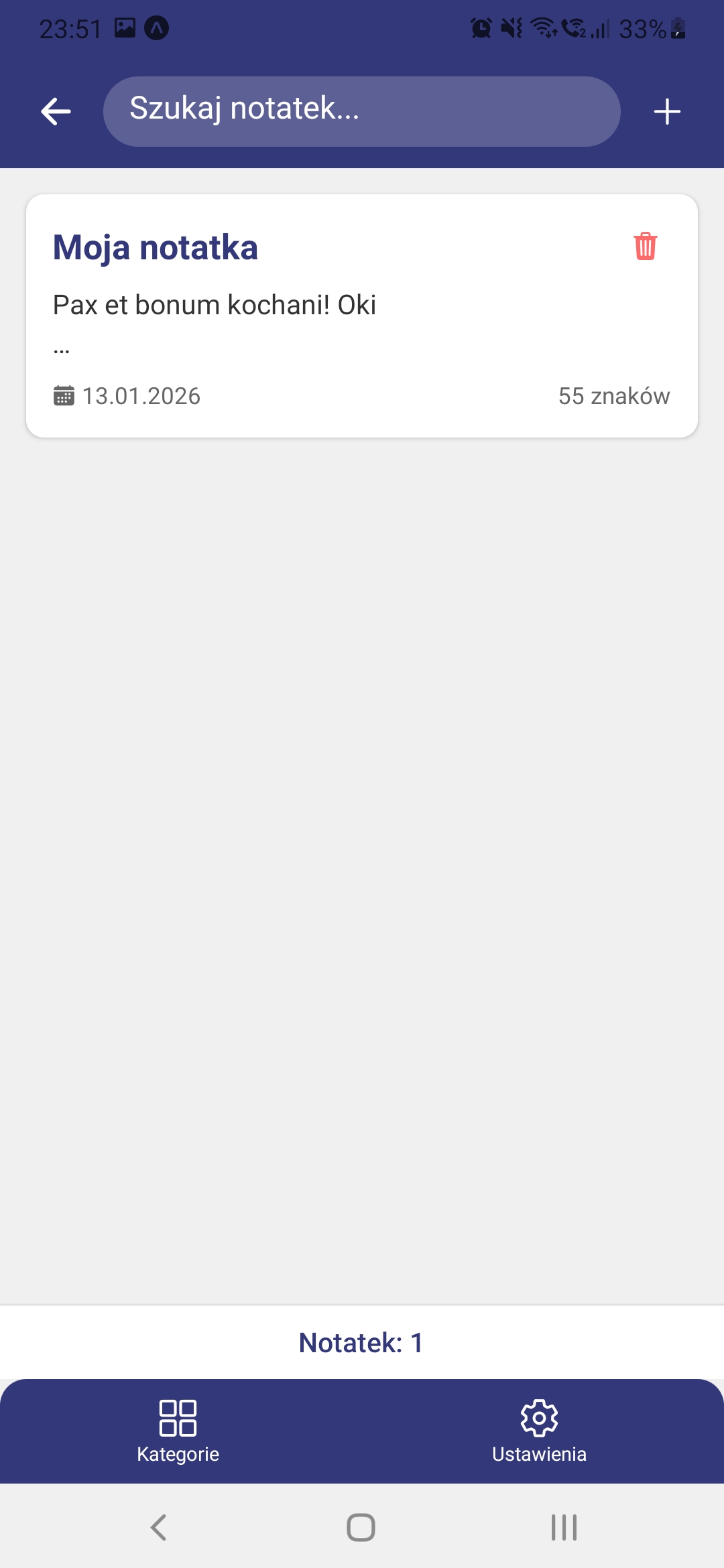Go back using the top arrow
This screenshot has height=1568, width=724.
tap(56, 111)
